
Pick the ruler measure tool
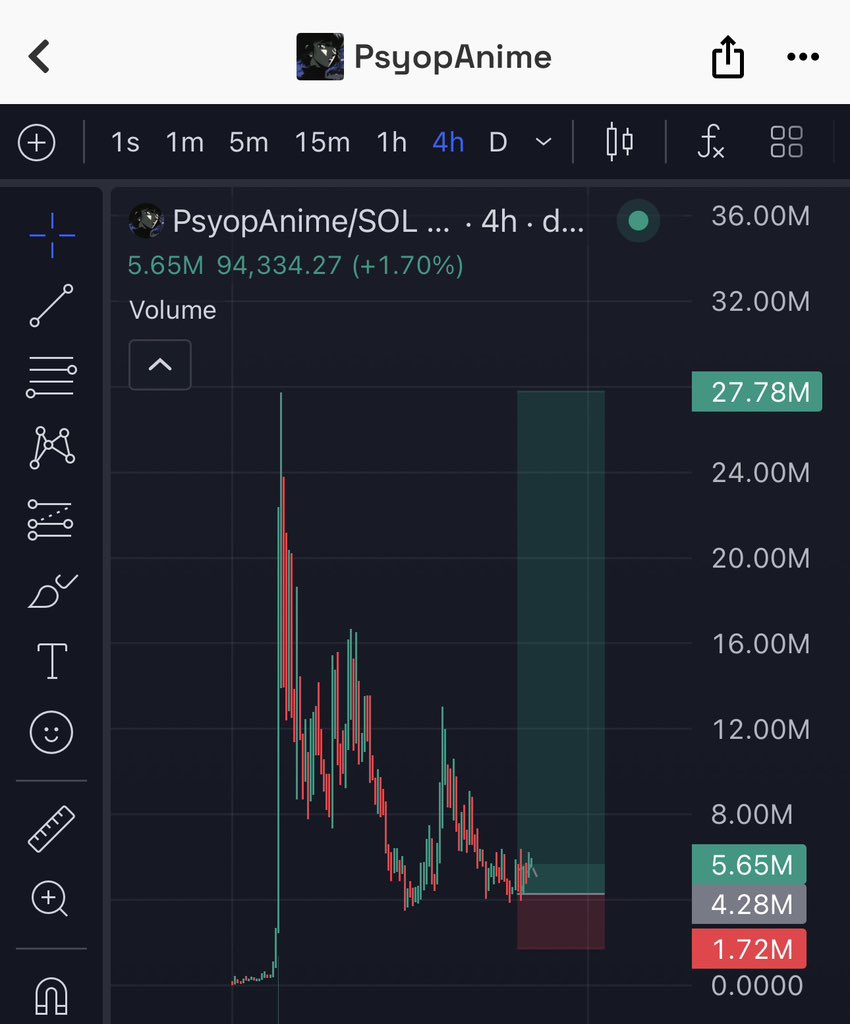pyautogui.click(x=51, y=829)
